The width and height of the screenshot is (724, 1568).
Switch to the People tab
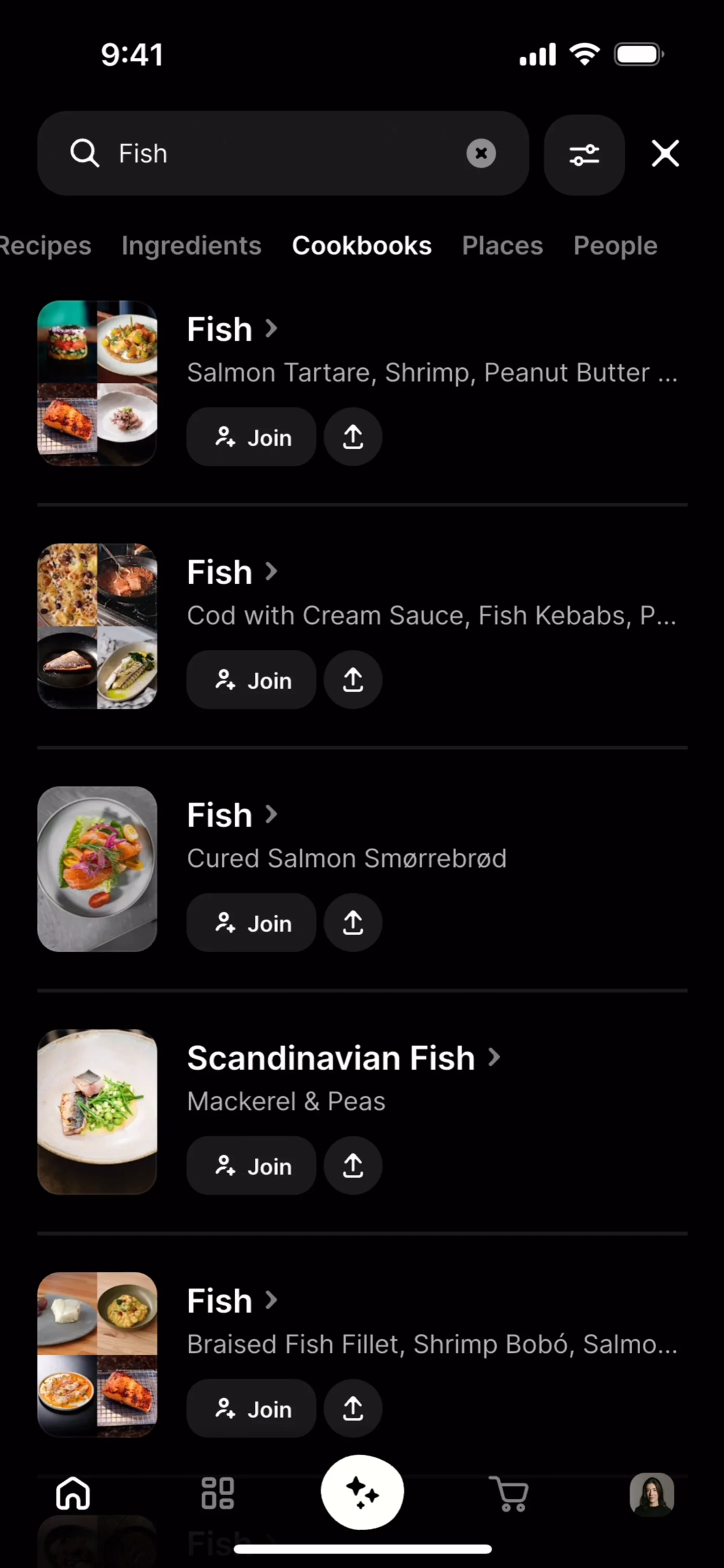tap(615, 246)
